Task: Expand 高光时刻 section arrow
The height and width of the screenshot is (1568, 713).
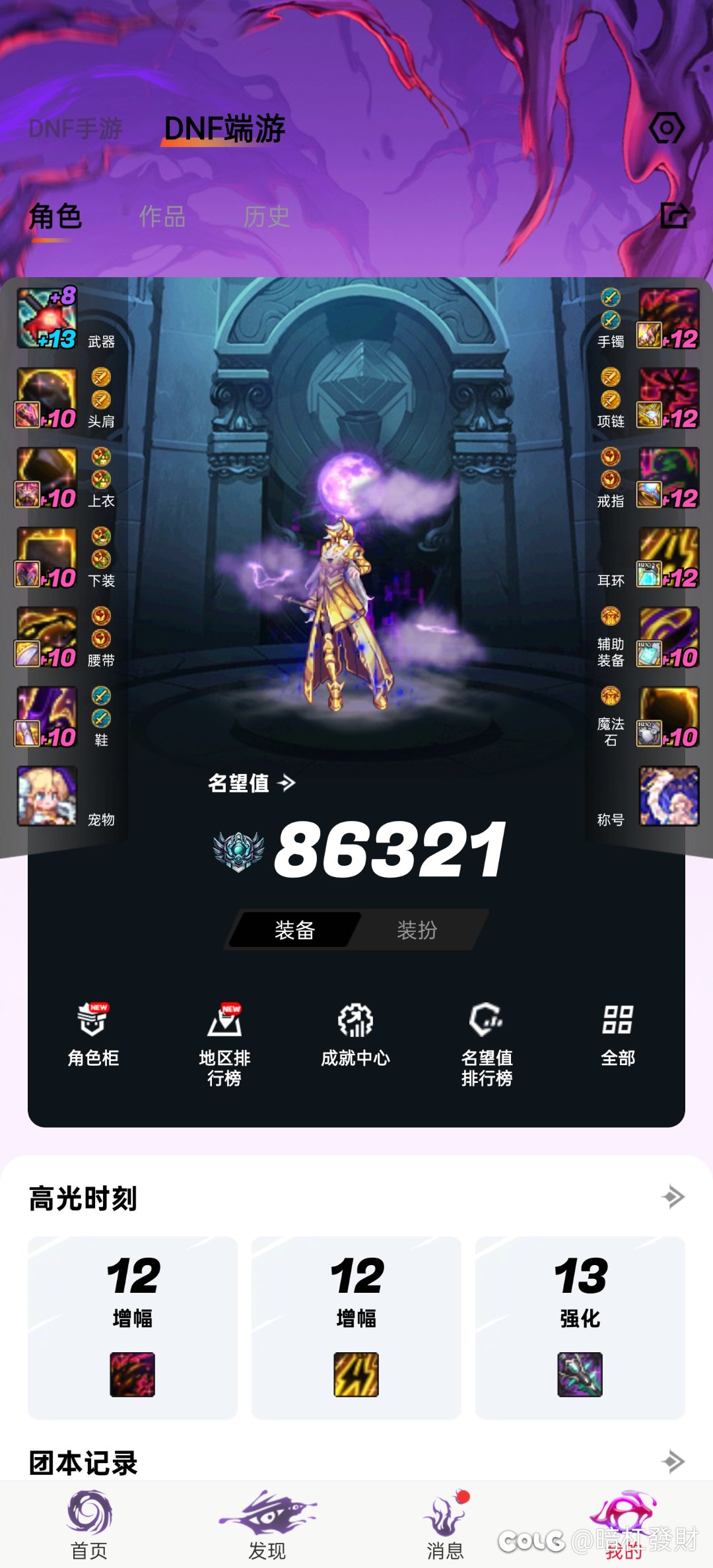Action: [x=673, y=1196]
